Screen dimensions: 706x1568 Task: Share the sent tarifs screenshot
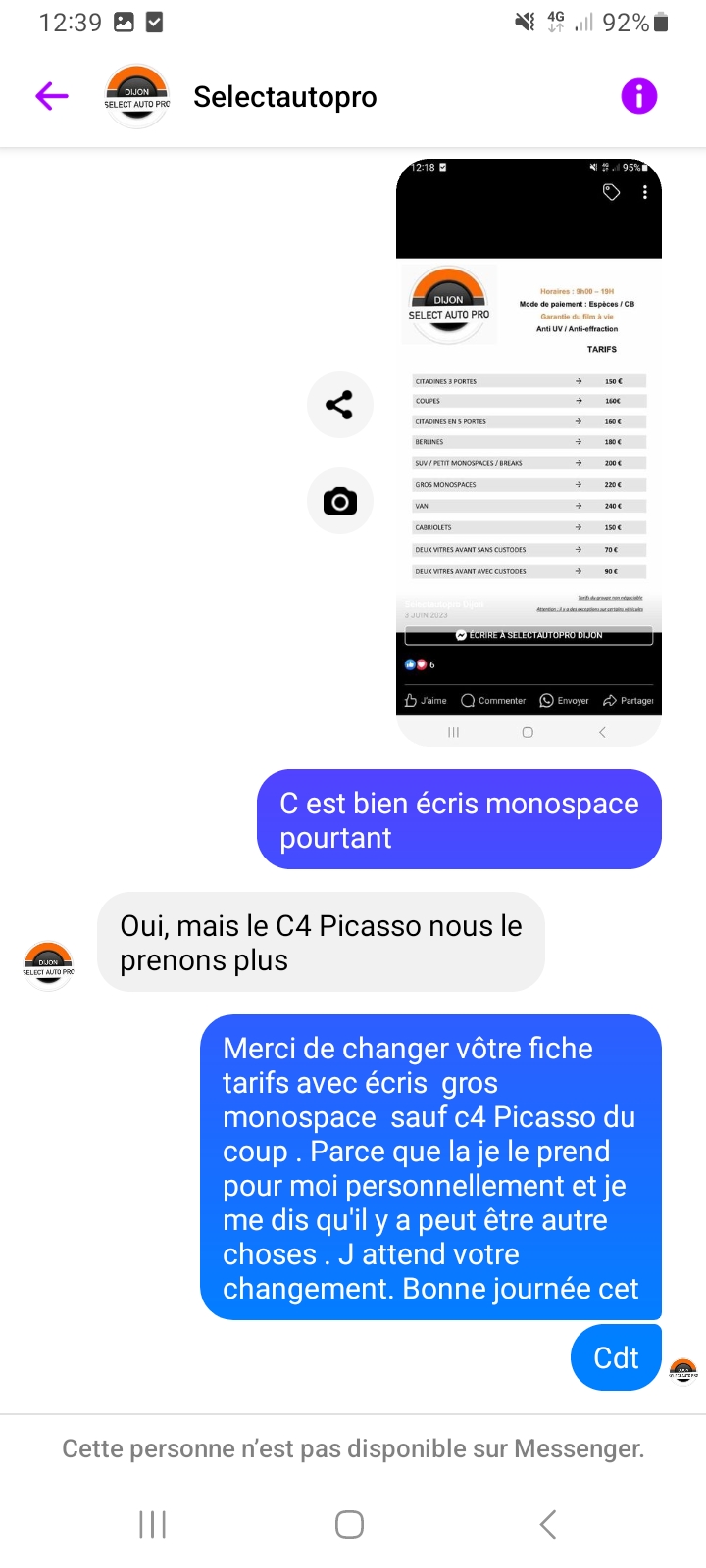339,405
